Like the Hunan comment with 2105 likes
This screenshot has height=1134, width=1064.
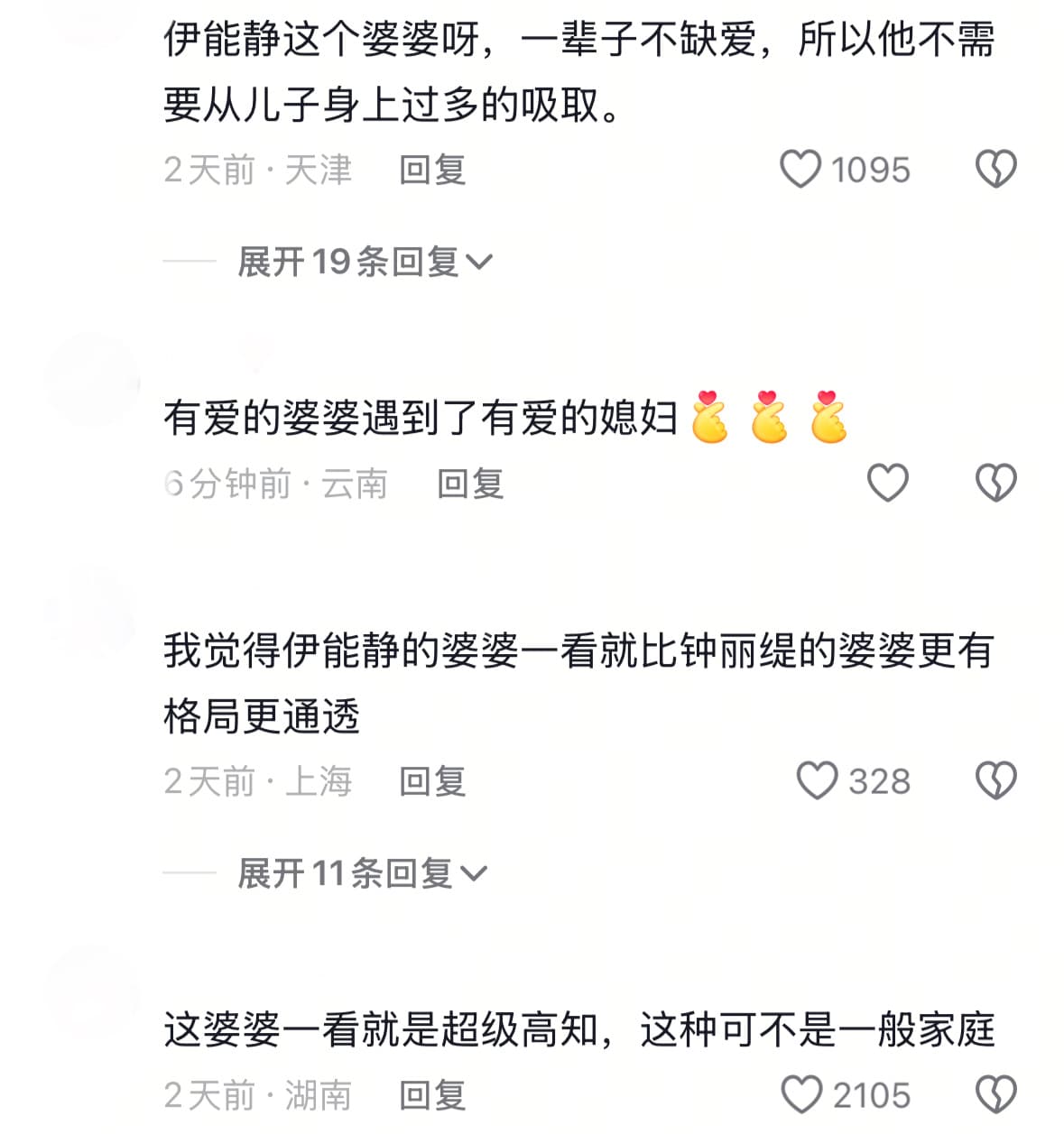point(801,1095)
